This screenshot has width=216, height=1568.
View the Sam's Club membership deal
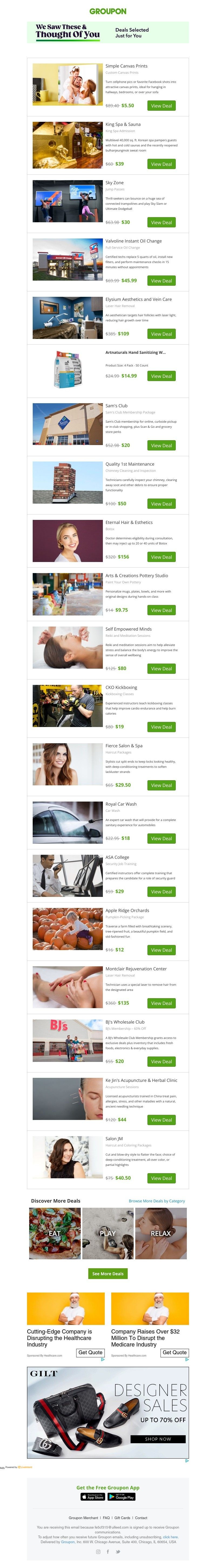[161, 446]
